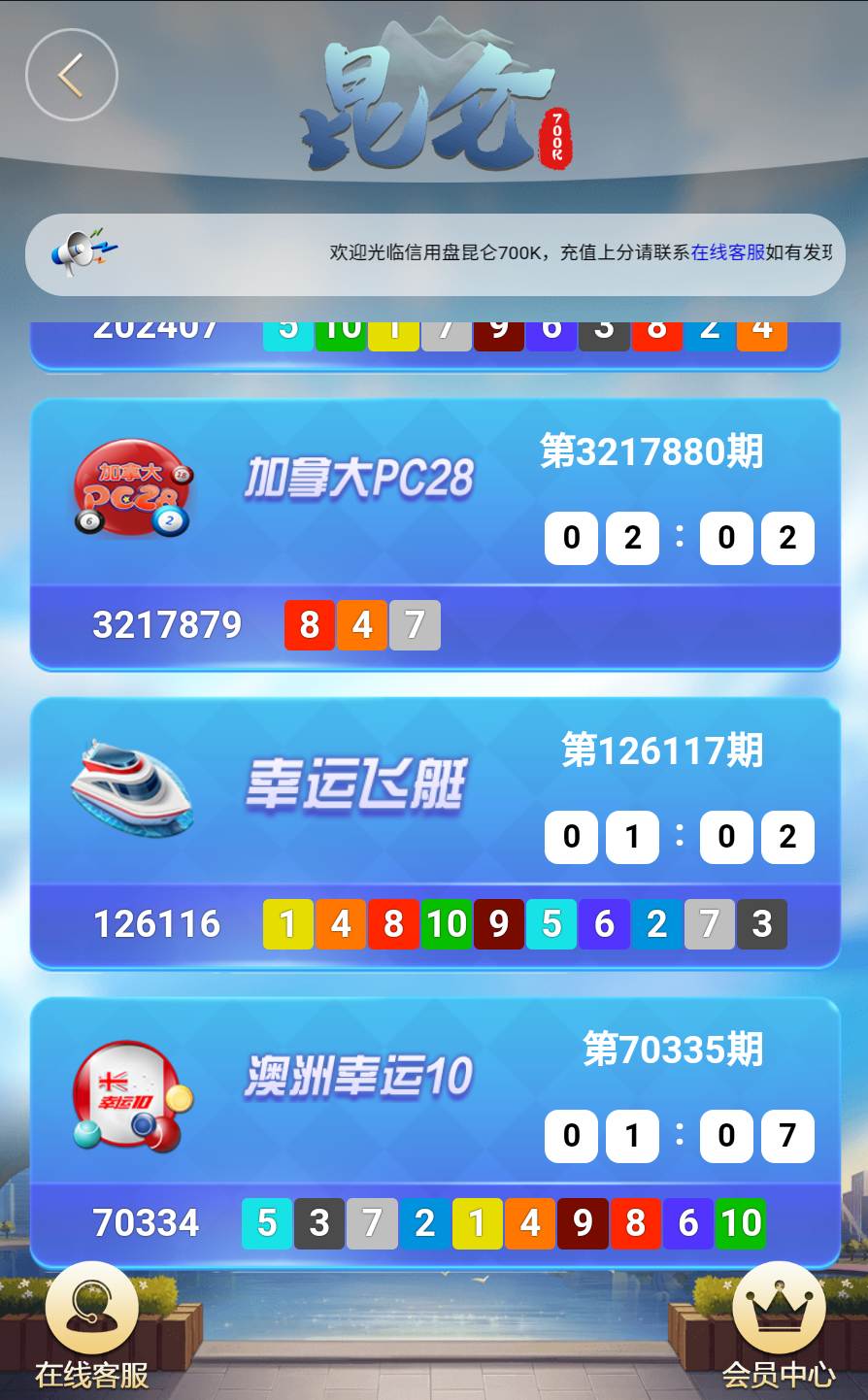Open the 在线客服 link in the announcement
The height and width of the screenshot is (1400, 868).
point(727,252)
